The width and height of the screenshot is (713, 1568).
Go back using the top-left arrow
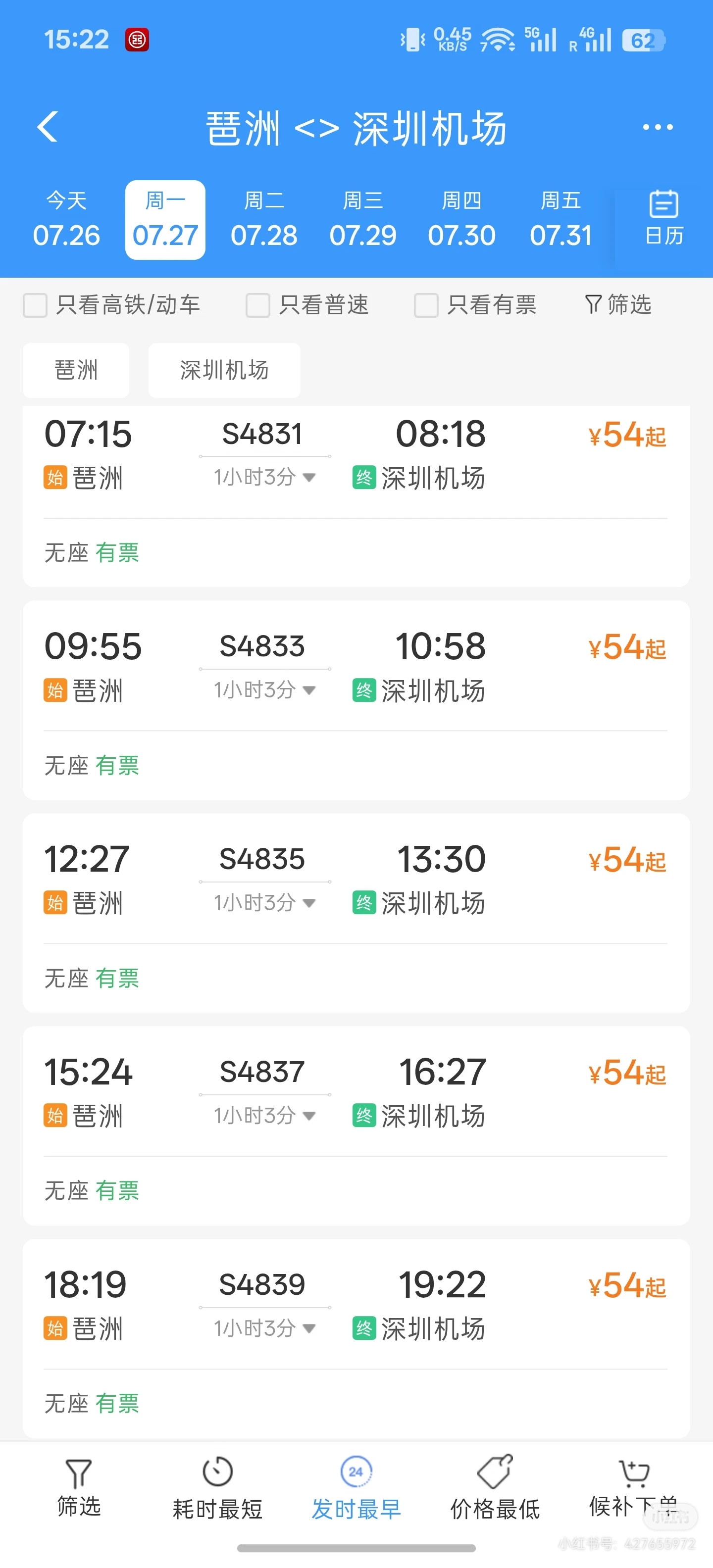[48, 127]
